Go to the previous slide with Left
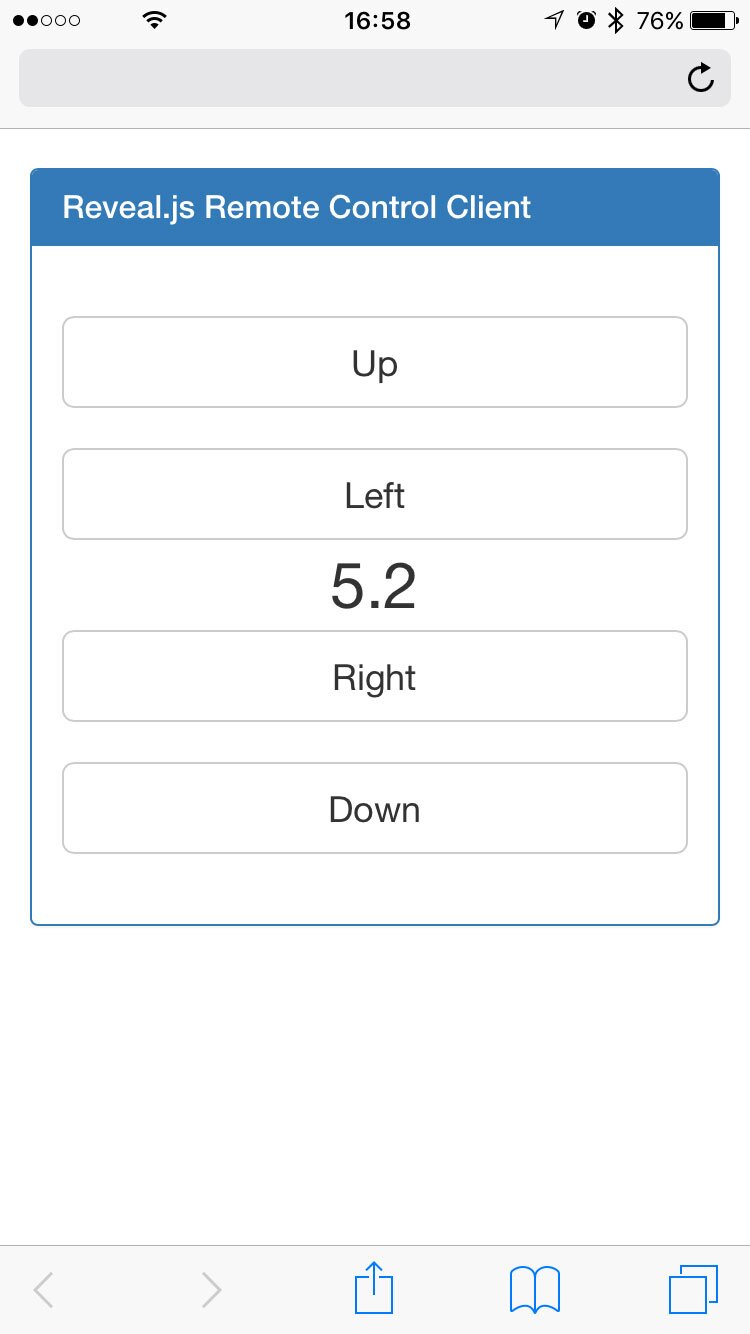Image resolution: width=750 pixels, height=1334 pixels. point(374,494)
